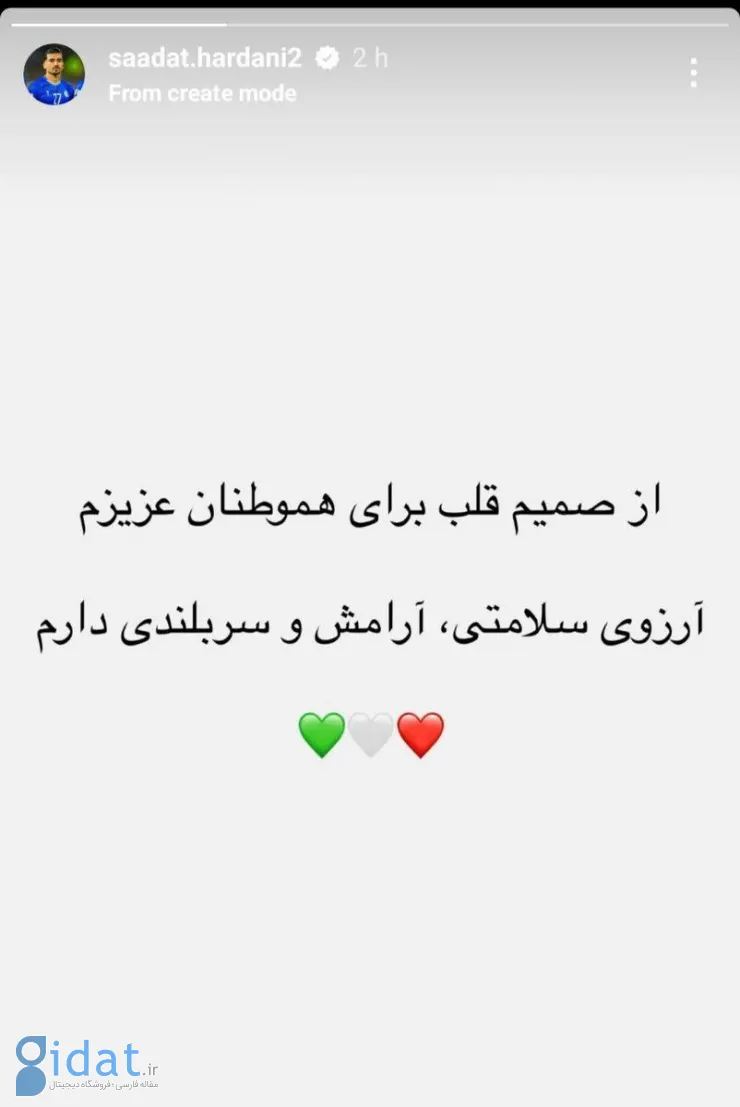
Task: Tap the saadat.hardani2 username
Action: coord(205,58)
